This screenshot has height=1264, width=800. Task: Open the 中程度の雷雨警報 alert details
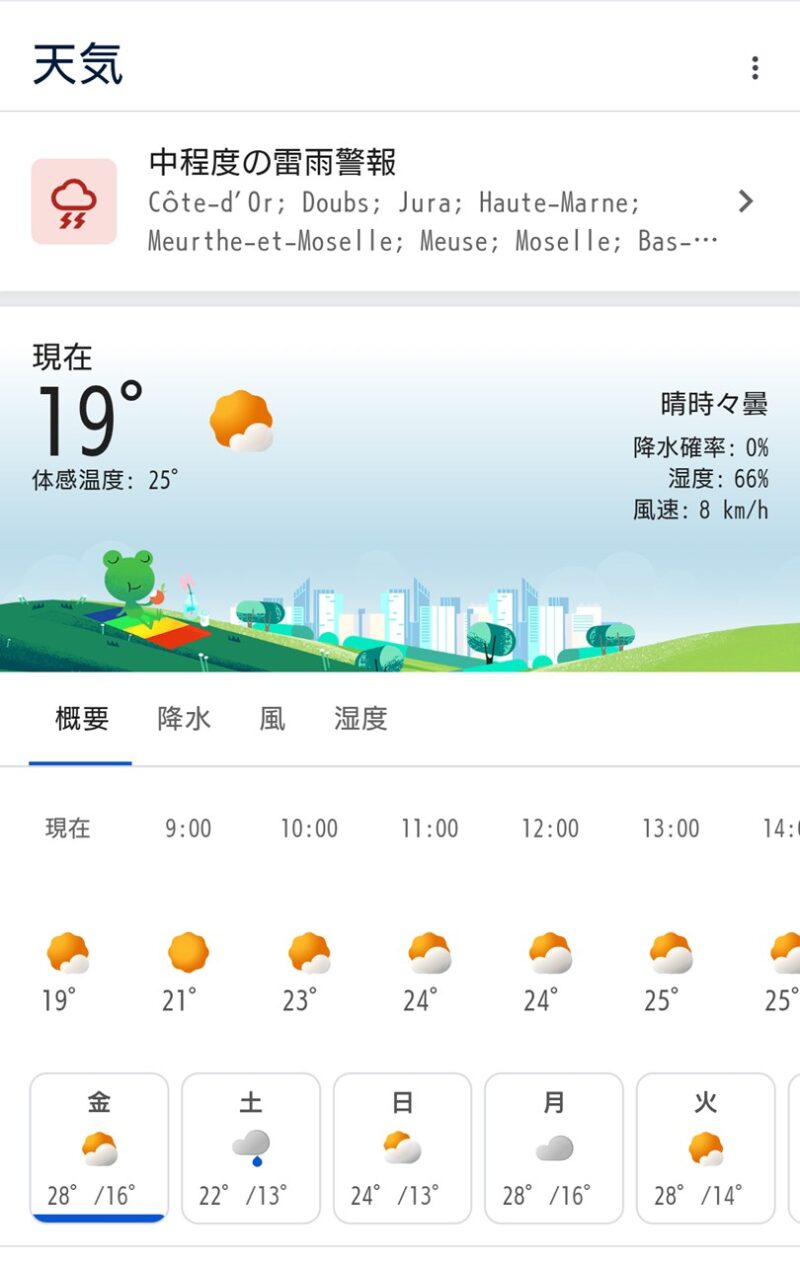coord(400,201)
